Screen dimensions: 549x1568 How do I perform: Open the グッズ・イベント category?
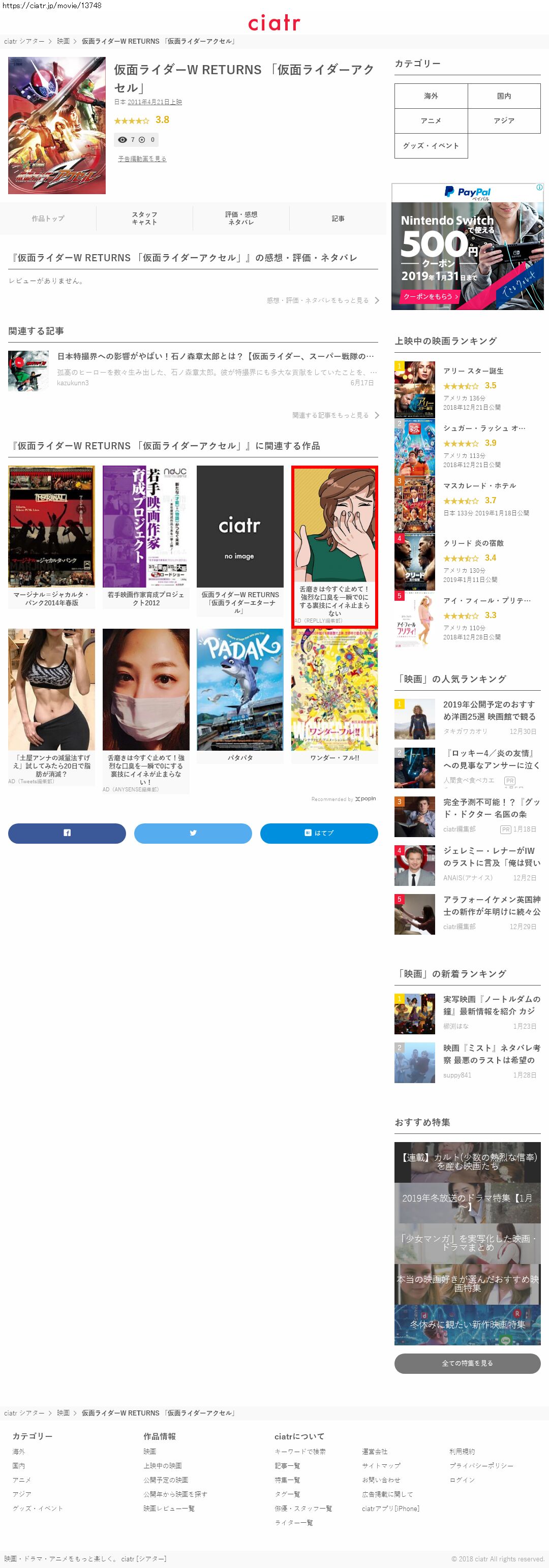point(431,146)
